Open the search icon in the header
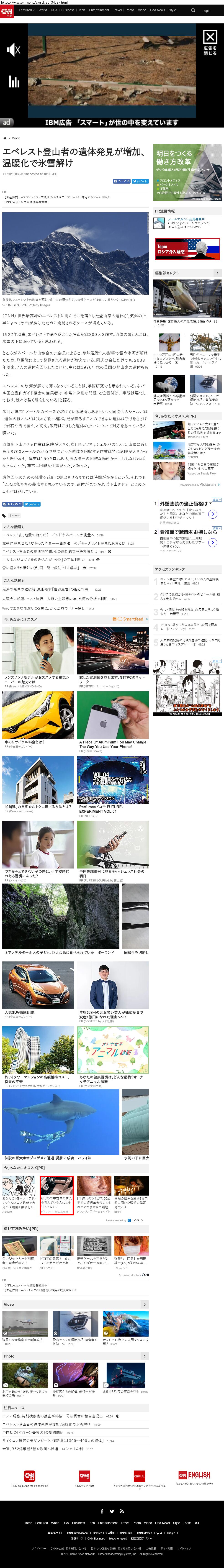The image size is (224, 1568). pos(193,10)
